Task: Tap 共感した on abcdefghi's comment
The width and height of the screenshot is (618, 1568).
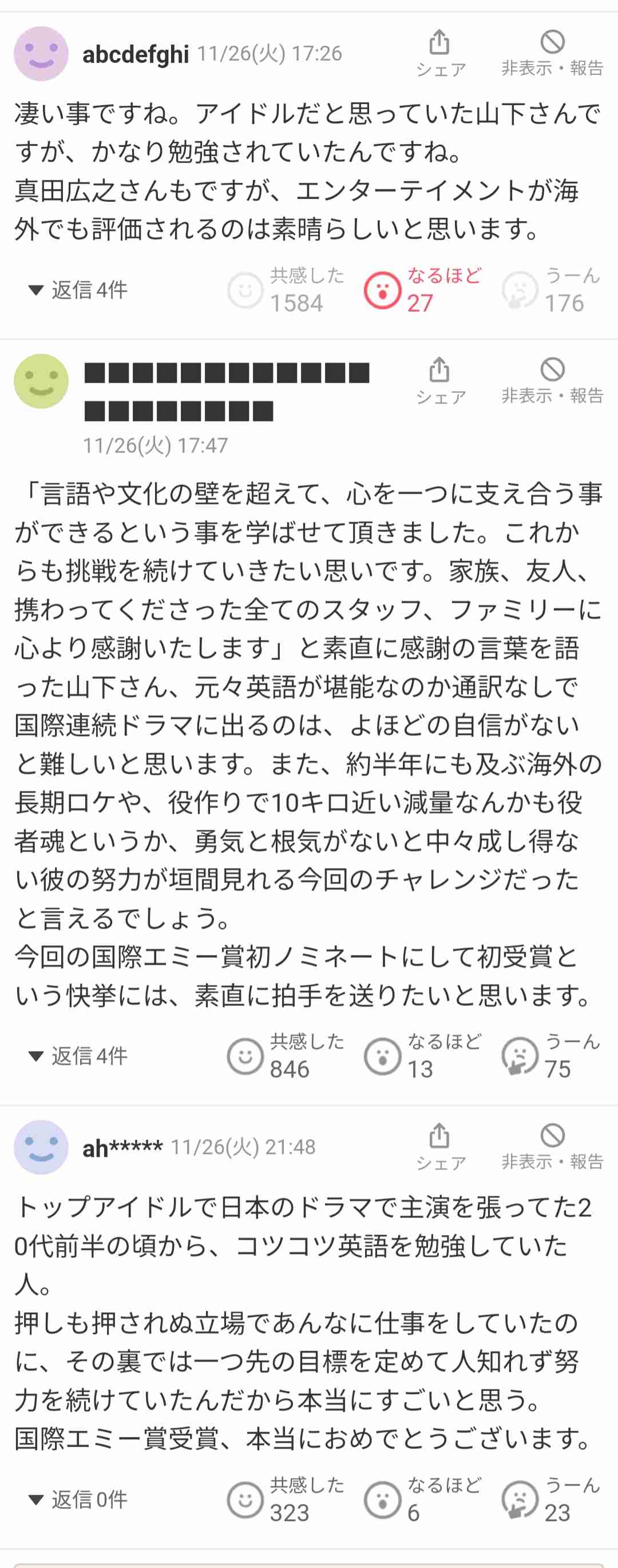Action: (286, 290)
